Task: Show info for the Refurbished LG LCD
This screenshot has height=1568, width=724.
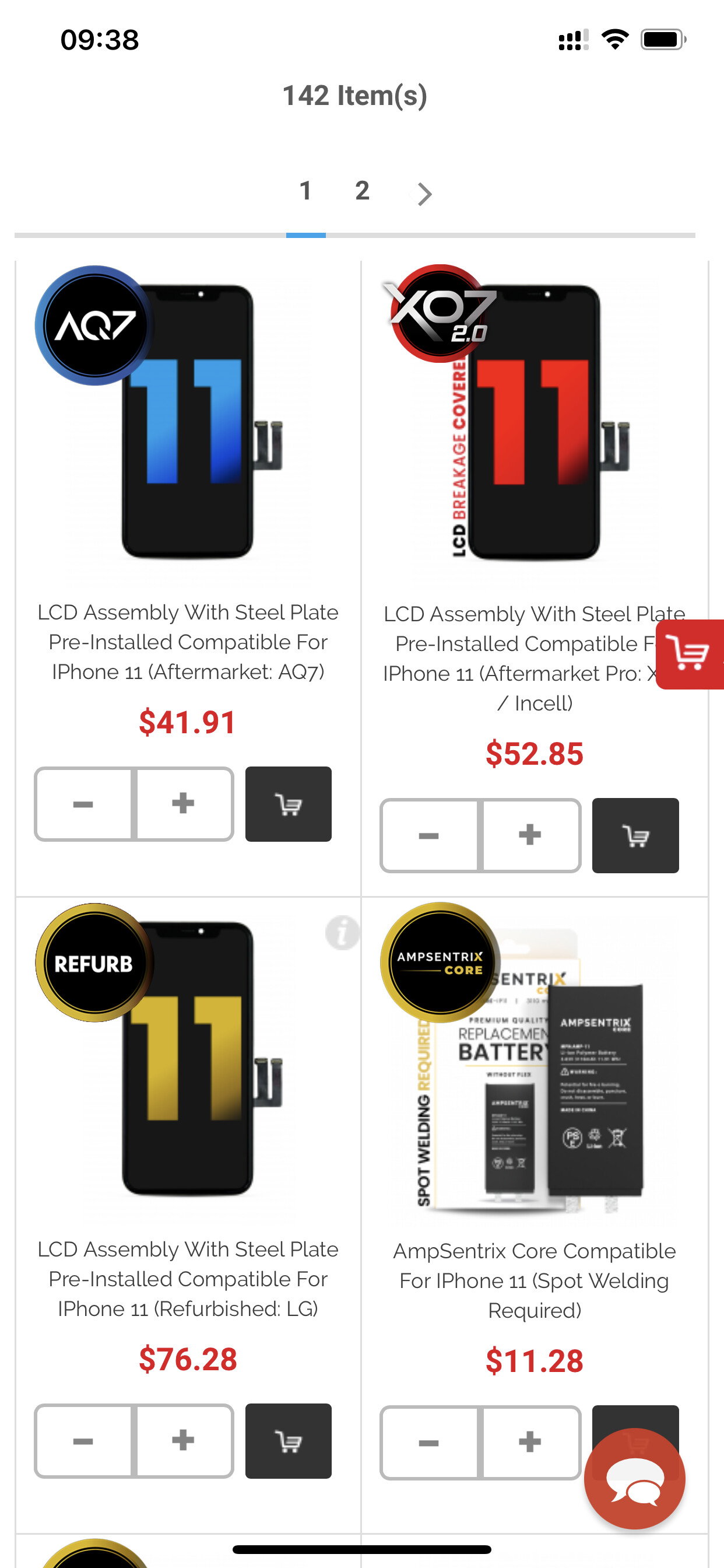Action: click(343, 932)
